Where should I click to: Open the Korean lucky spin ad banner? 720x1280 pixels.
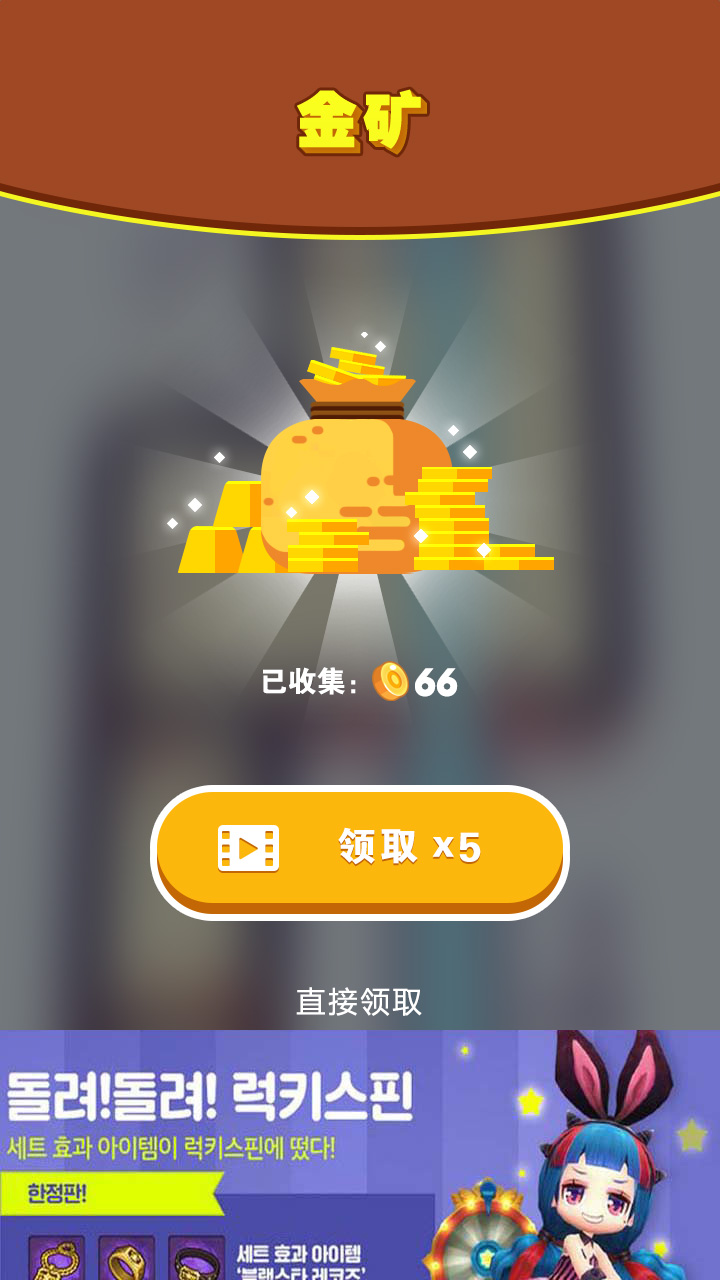(x=360, y=1155)
